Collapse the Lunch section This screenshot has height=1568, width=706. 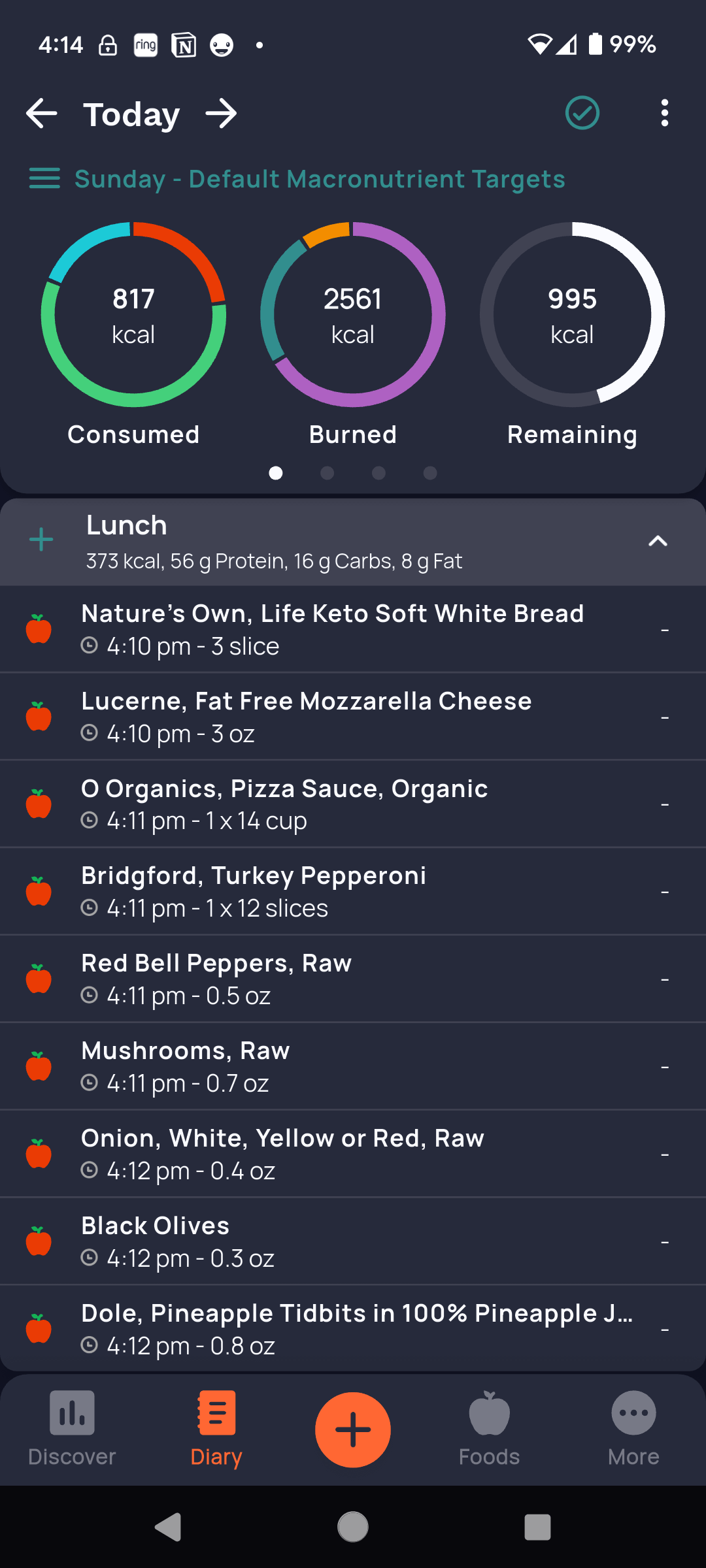pyautogui.click(x=658, y=541)
